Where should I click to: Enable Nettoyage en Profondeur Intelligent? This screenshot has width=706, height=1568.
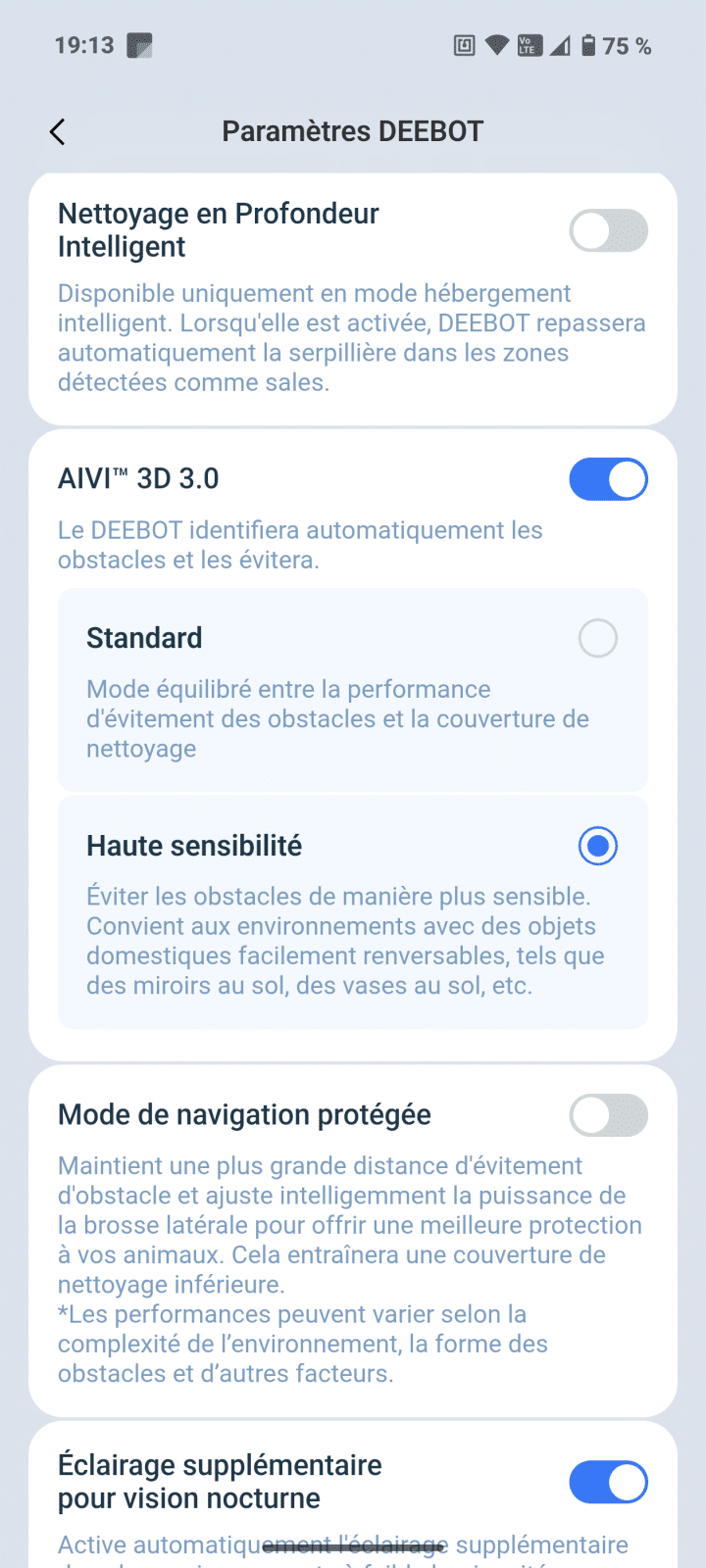click(x=608, y=230)
